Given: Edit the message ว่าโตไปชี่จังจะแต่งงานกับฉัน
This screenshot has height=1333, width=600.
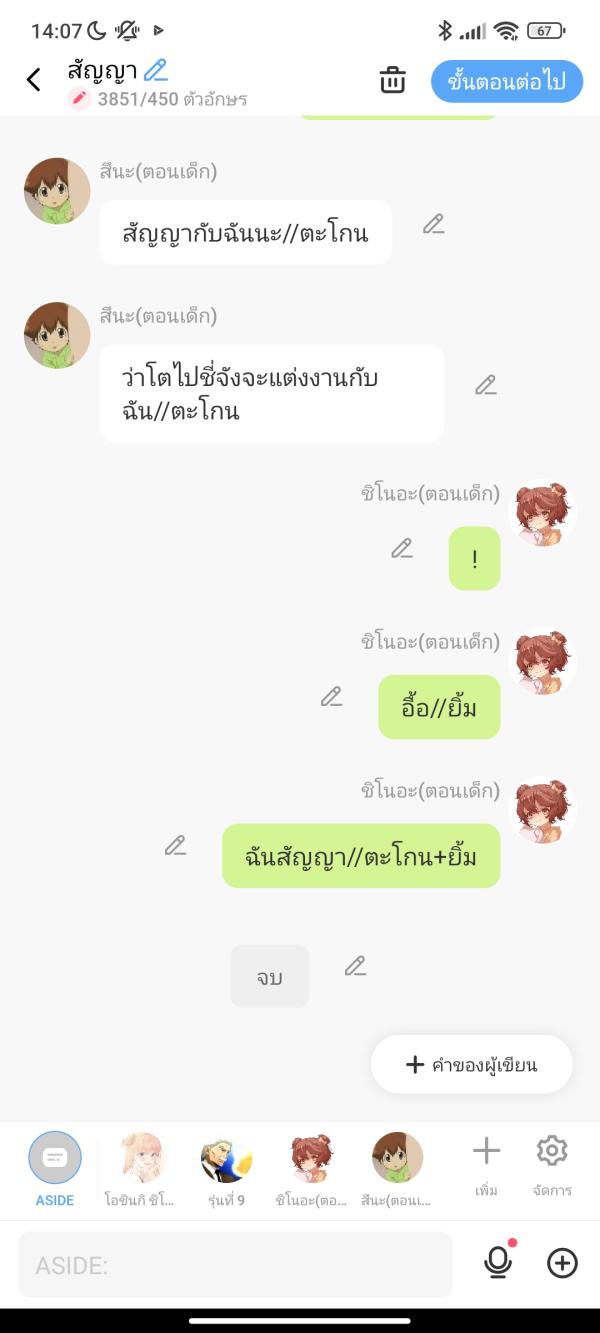Looking at the screenshot, I should click(x=486, y=385).
